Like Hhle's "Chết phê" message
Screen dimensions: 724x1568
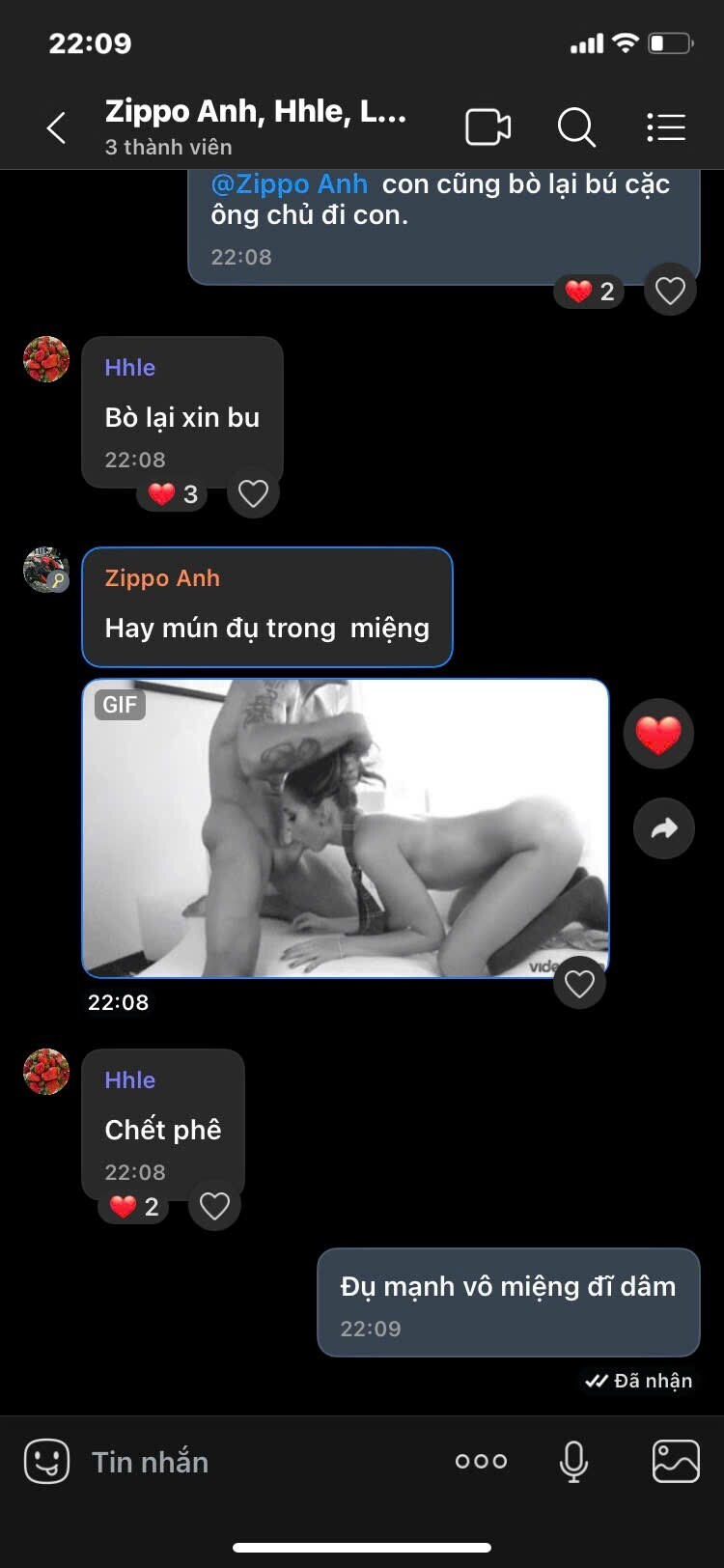214,1206
